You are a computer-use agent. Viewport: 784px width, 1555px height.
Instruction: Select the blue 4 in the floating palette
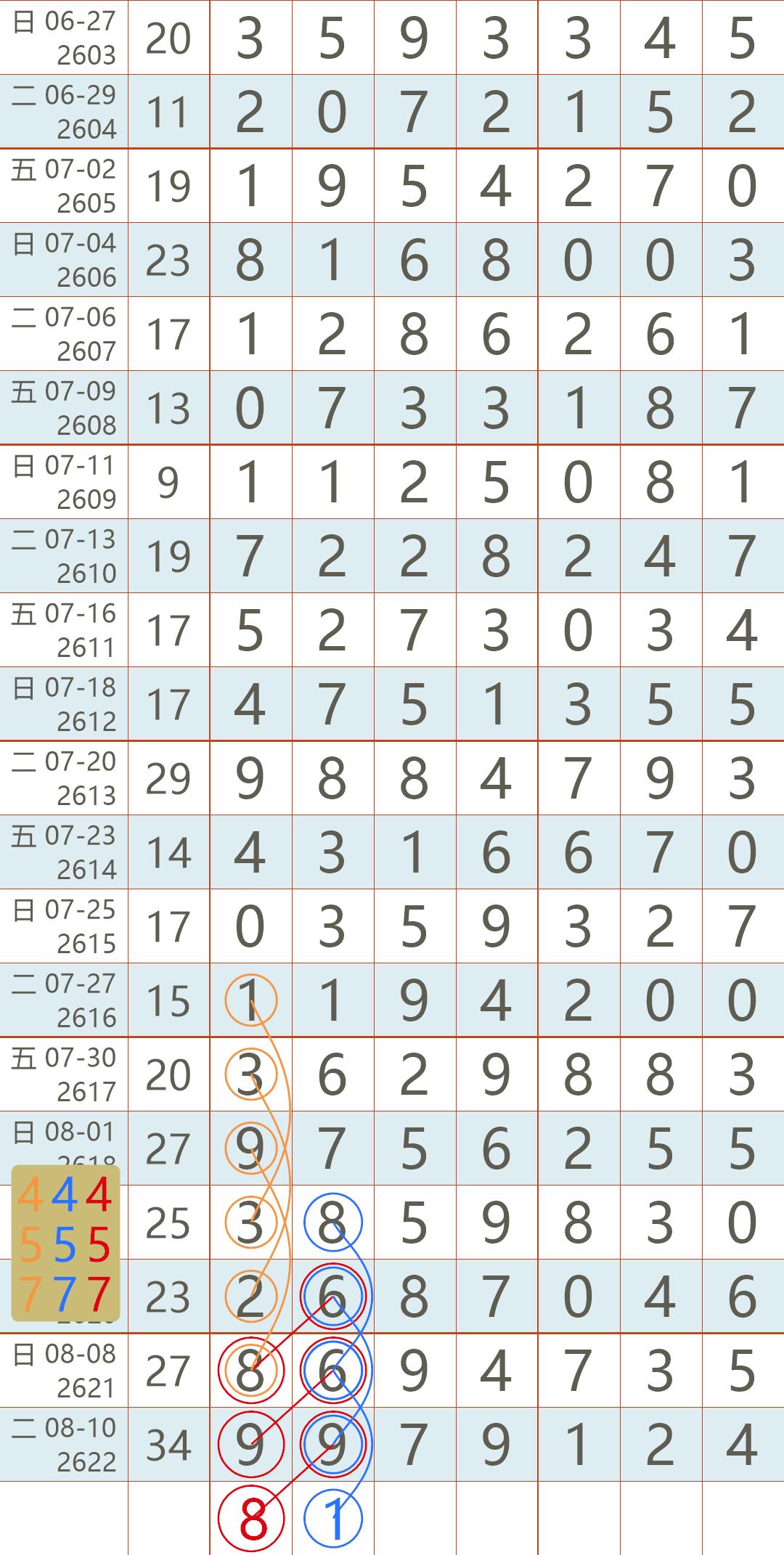(65, 1196)
